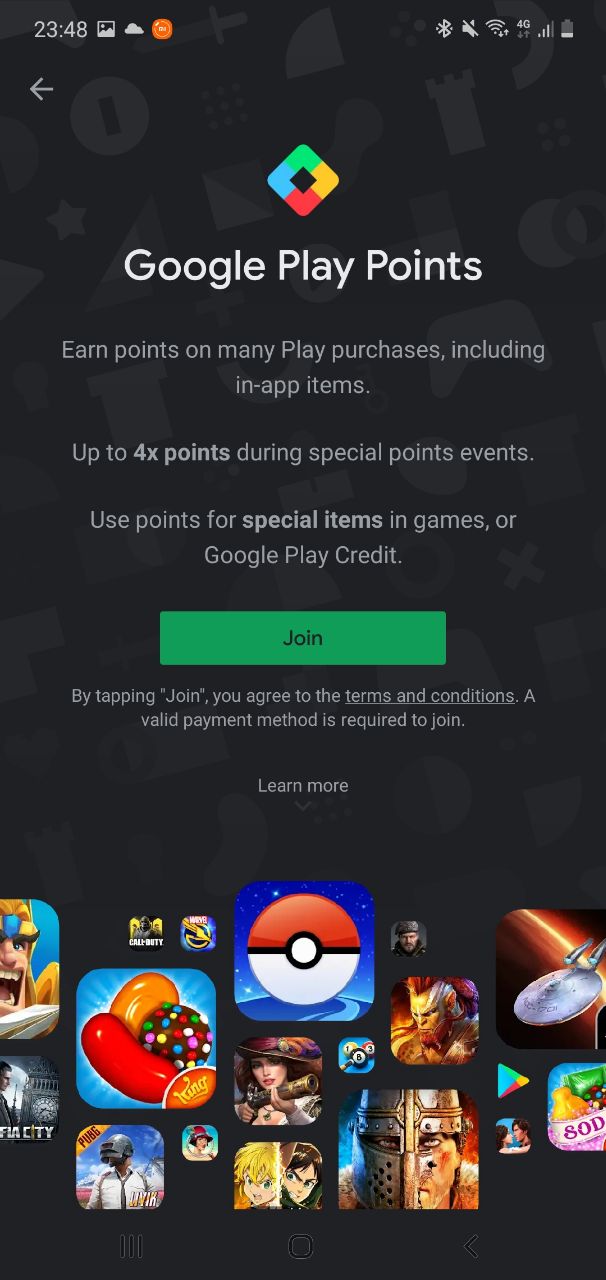606x1280 pixels.
Task: Go back using the top-left arrow
Action: tap(41, 89)
